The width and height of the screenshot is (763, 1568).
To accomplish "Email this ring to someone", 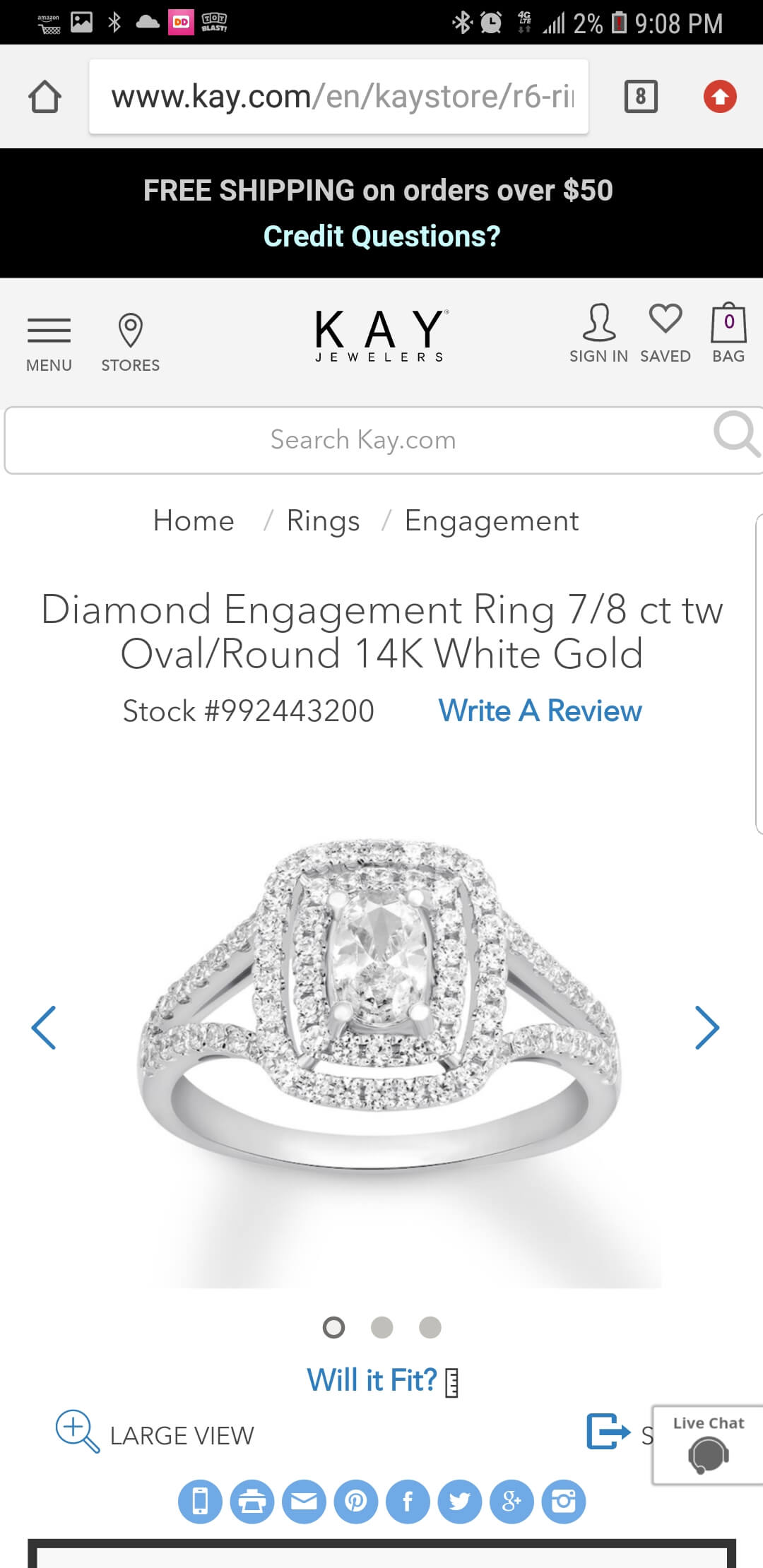I will click(x=304, y=1501).
